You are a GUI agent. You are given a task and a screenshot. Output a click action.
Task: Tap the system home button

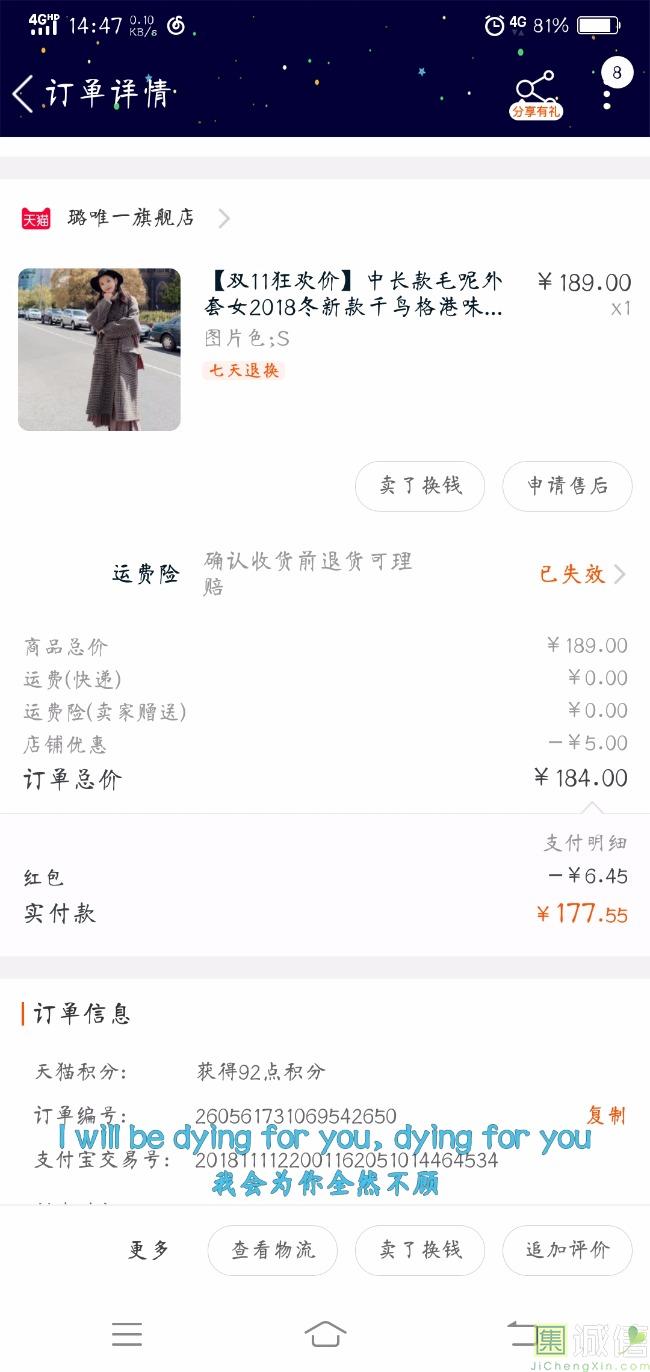click(x=325, y=1334)
